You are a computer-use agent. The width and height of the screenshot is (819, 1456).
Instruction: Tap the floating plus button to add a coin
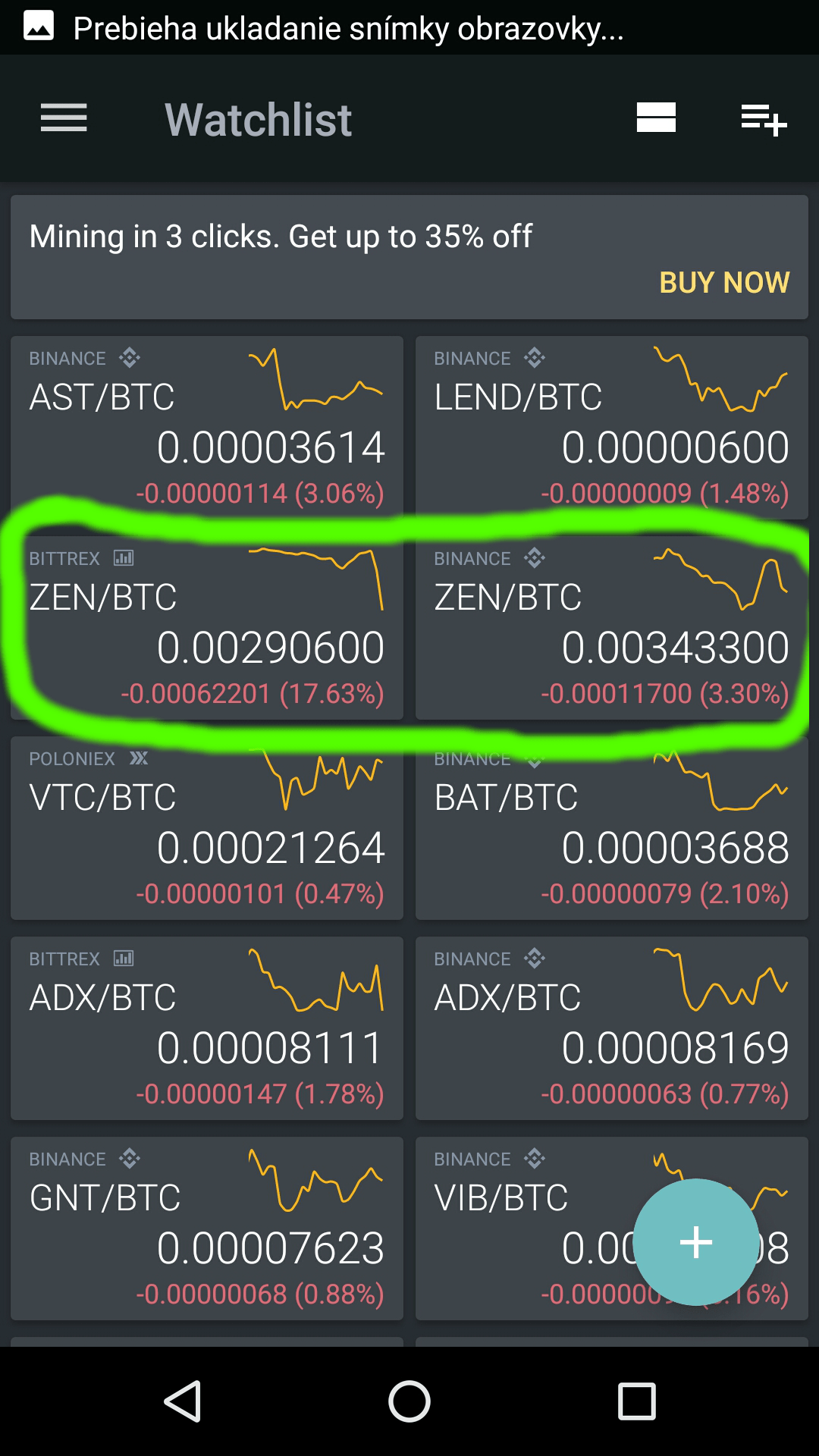tap(695, 1242)
